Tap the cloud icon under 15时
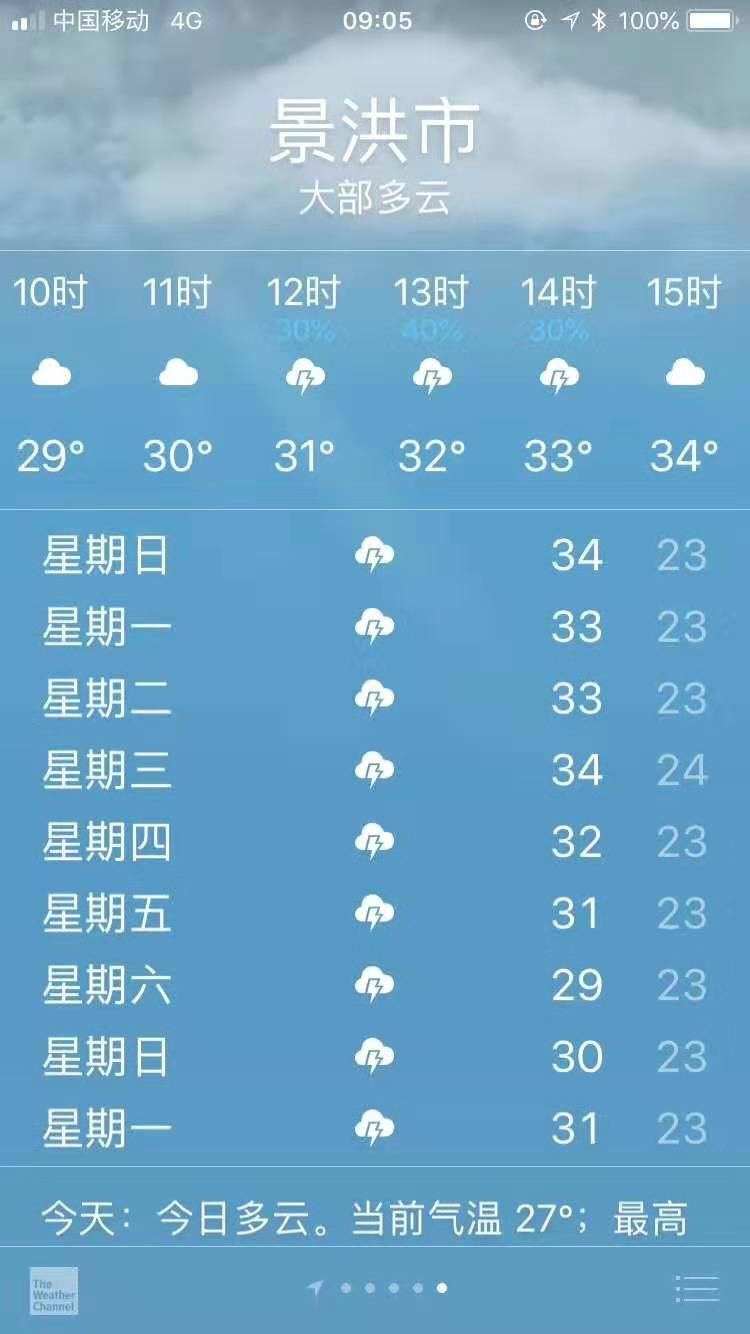Image resolution: width=750 pixels, height=1334 pixels. pos(686,373)
